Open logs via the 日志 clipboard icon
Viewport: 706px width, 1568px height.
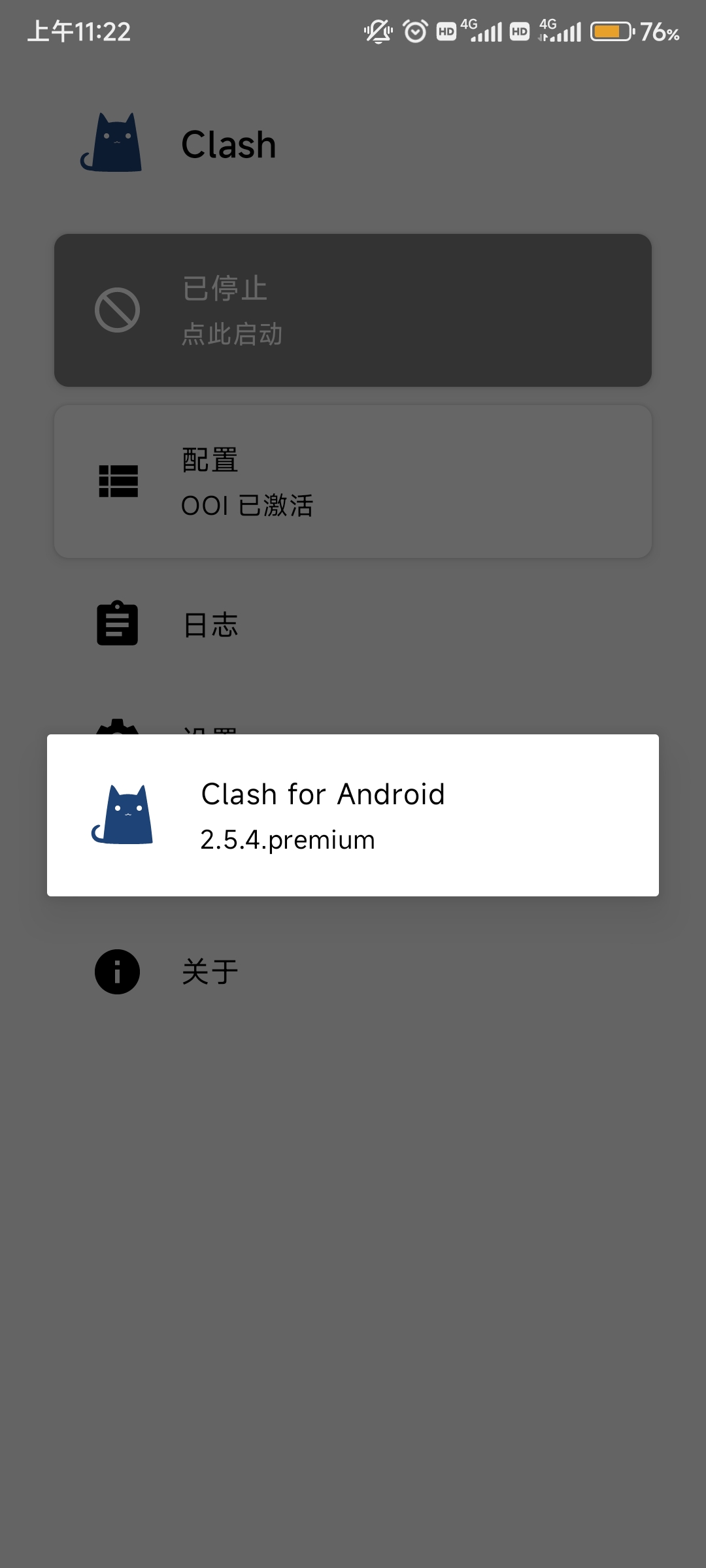click(116, 624)
